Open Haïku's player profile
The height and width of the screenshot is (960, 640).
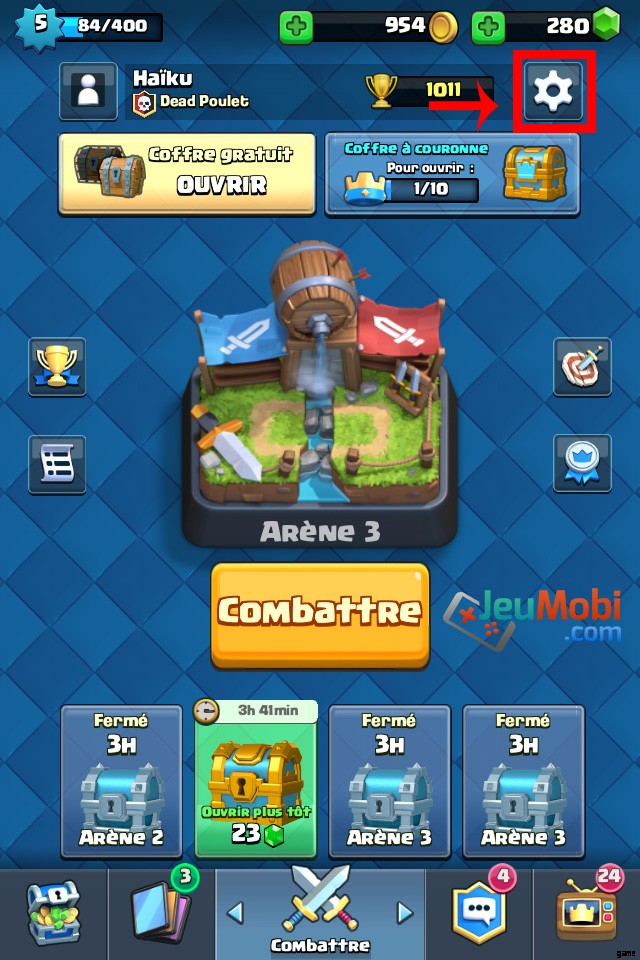pyautogui.click(x=88, y=92)
